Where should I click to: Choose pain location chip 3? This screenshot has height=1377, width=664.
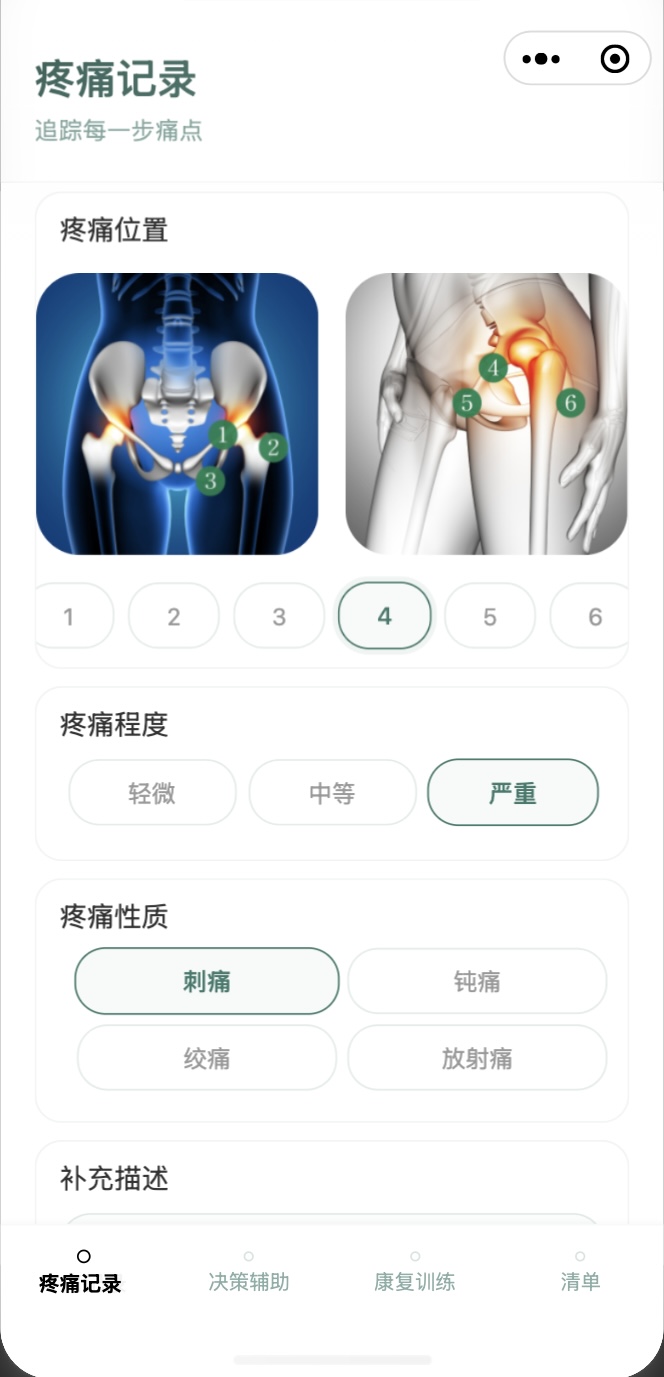coord(279,617)
